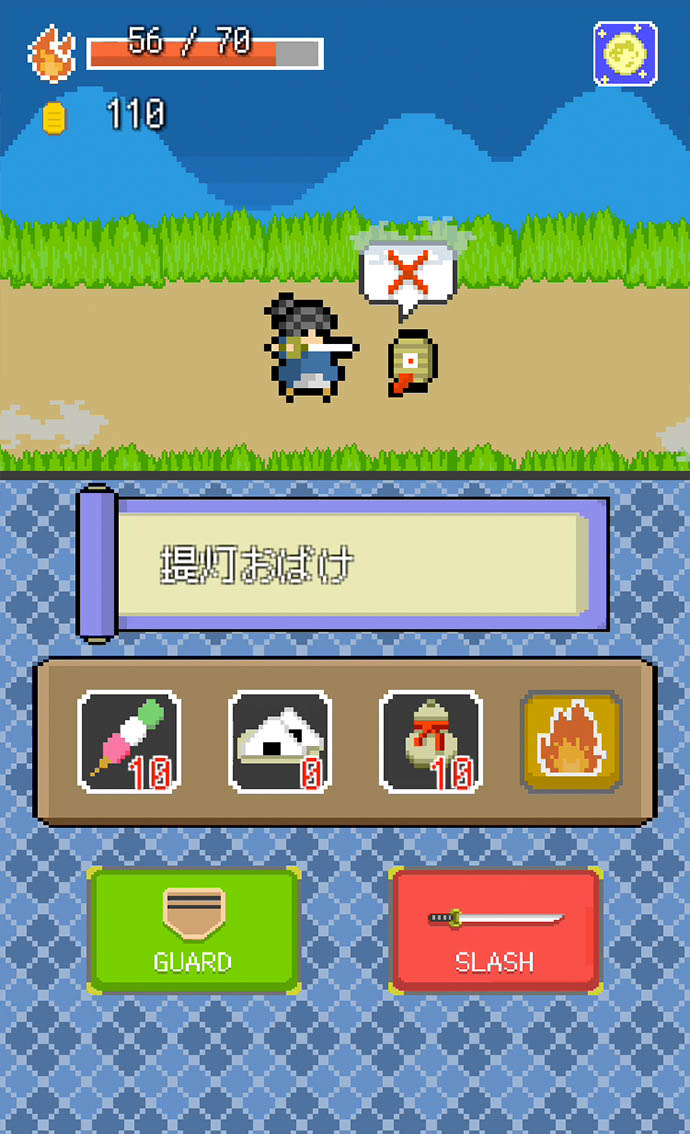Select the onigiri rice ball item
The height and width of the screenshot is (1134, 690).
pyautogui.click(x=280, y=742)
